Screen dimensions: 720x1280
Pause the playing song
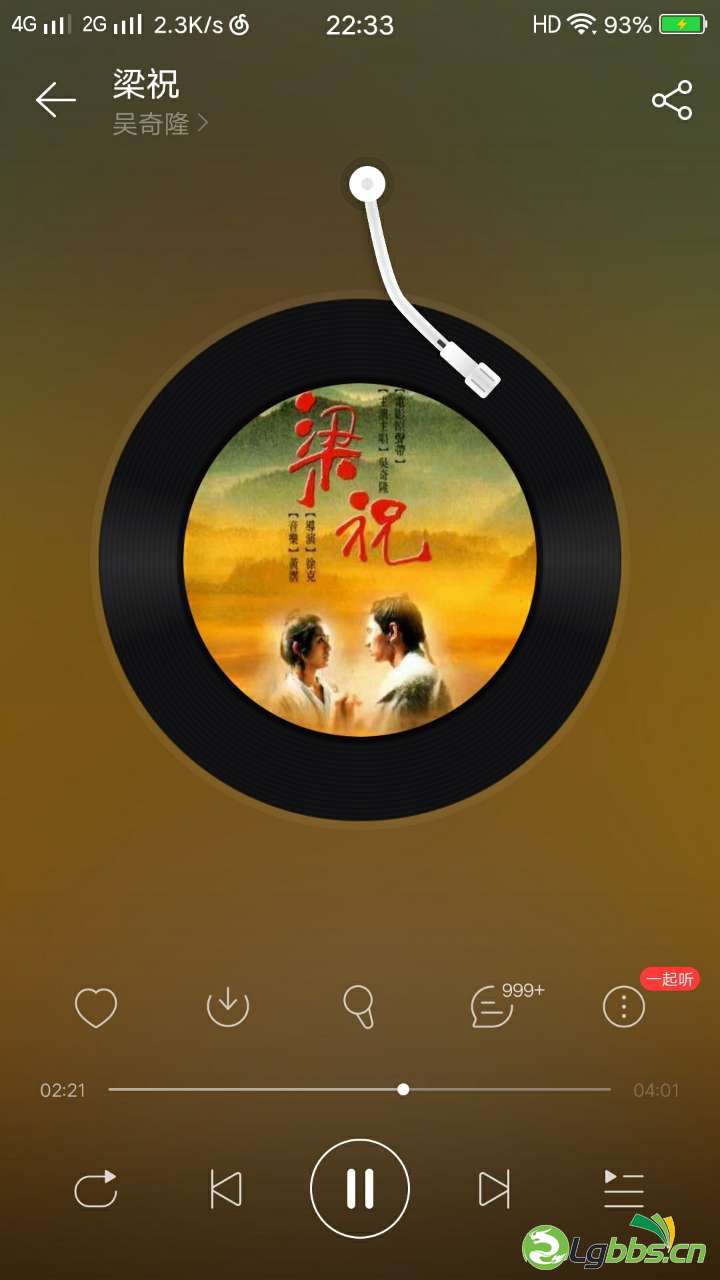point(360,1189)
